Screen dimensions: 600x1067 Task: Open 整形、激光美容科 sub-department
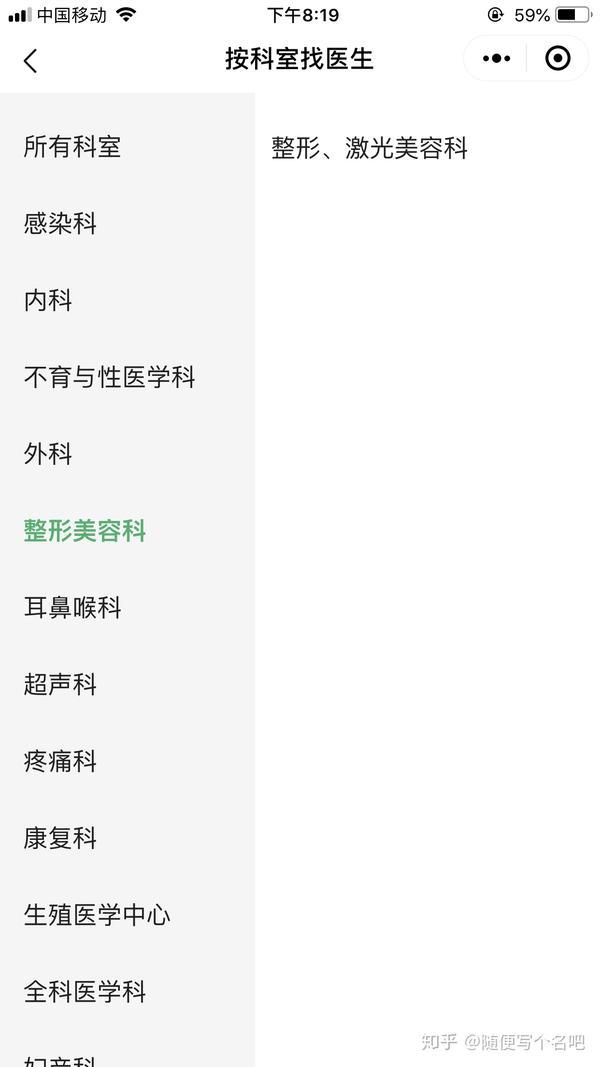coord(369,148)
